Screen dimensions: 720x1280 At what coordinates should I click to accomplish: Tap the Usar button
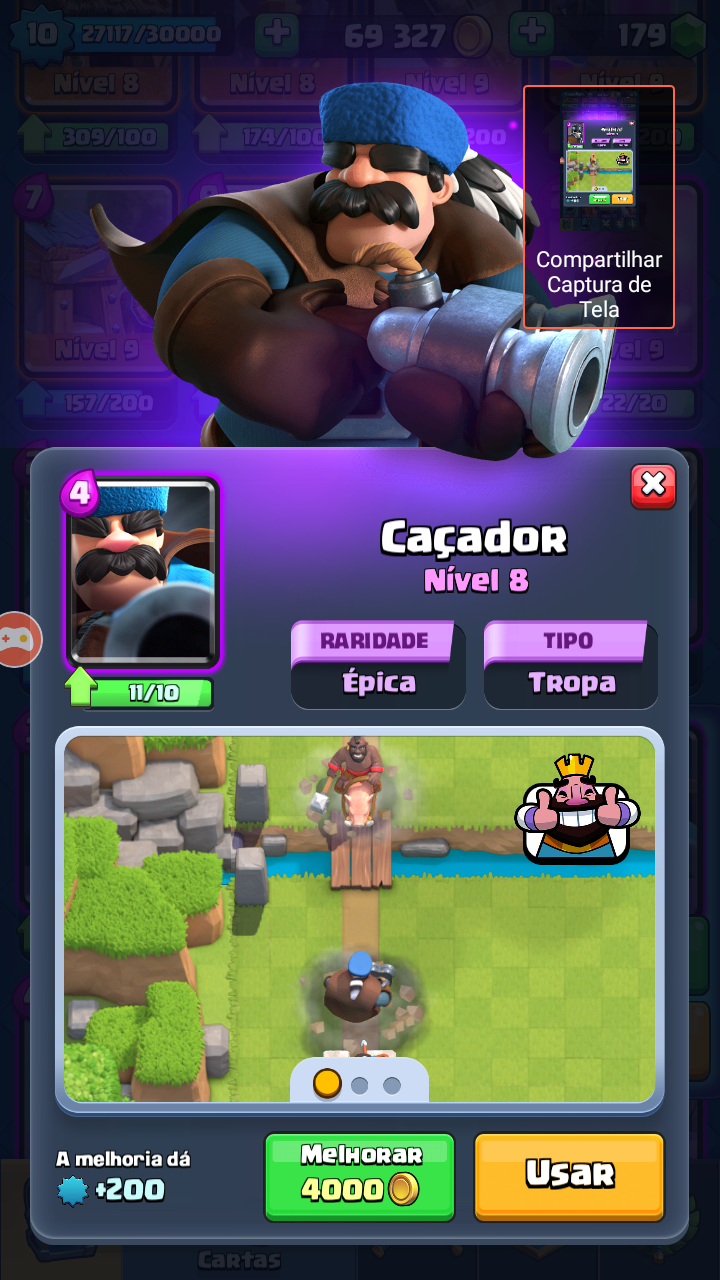pos(569,1176)
